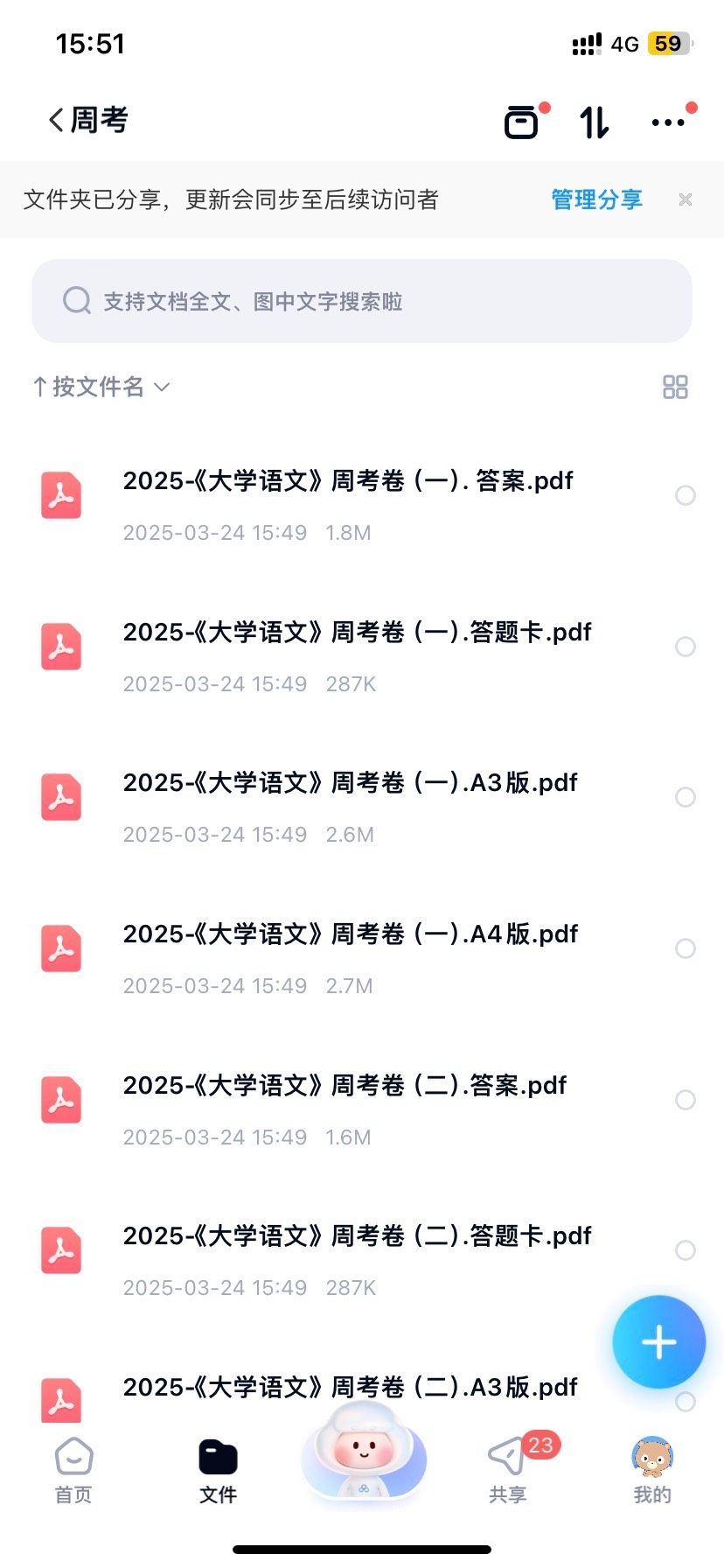Open the transfer list arrows icon

pos(595,122)
